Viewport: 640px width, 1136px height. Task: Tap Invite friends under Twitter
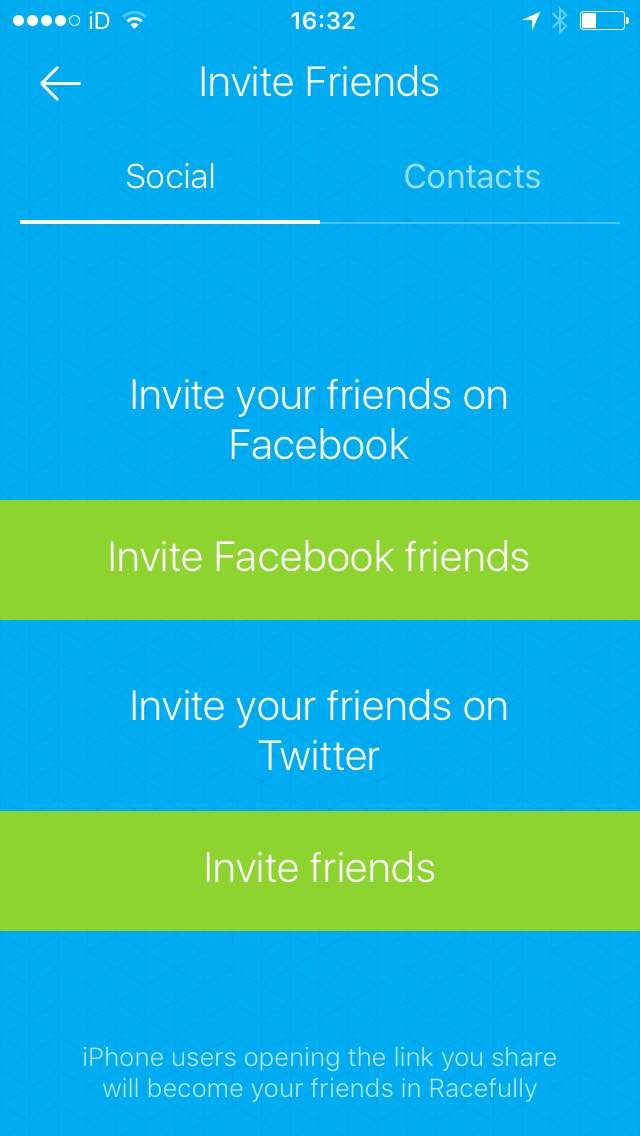[320, 870]
